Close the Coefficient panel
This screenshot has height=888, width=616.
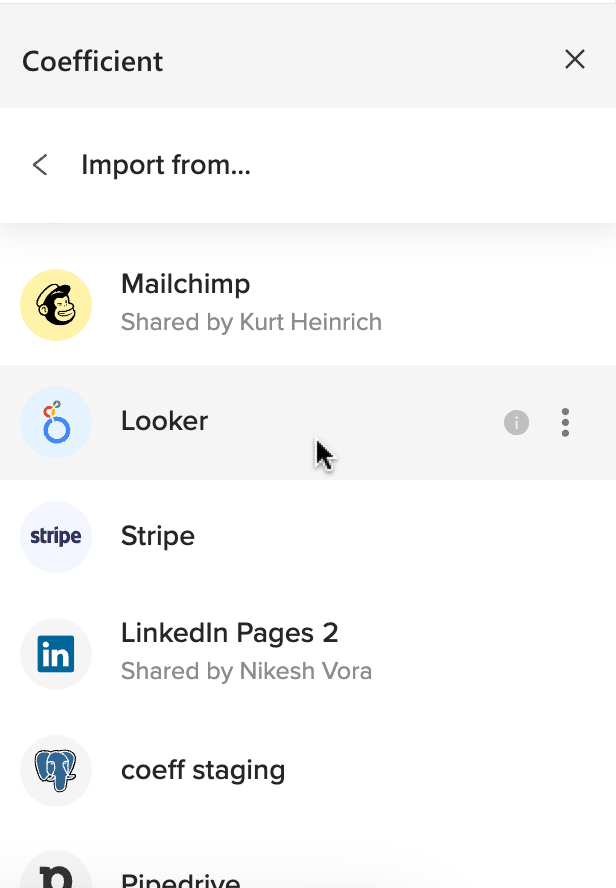coord(575,60)
